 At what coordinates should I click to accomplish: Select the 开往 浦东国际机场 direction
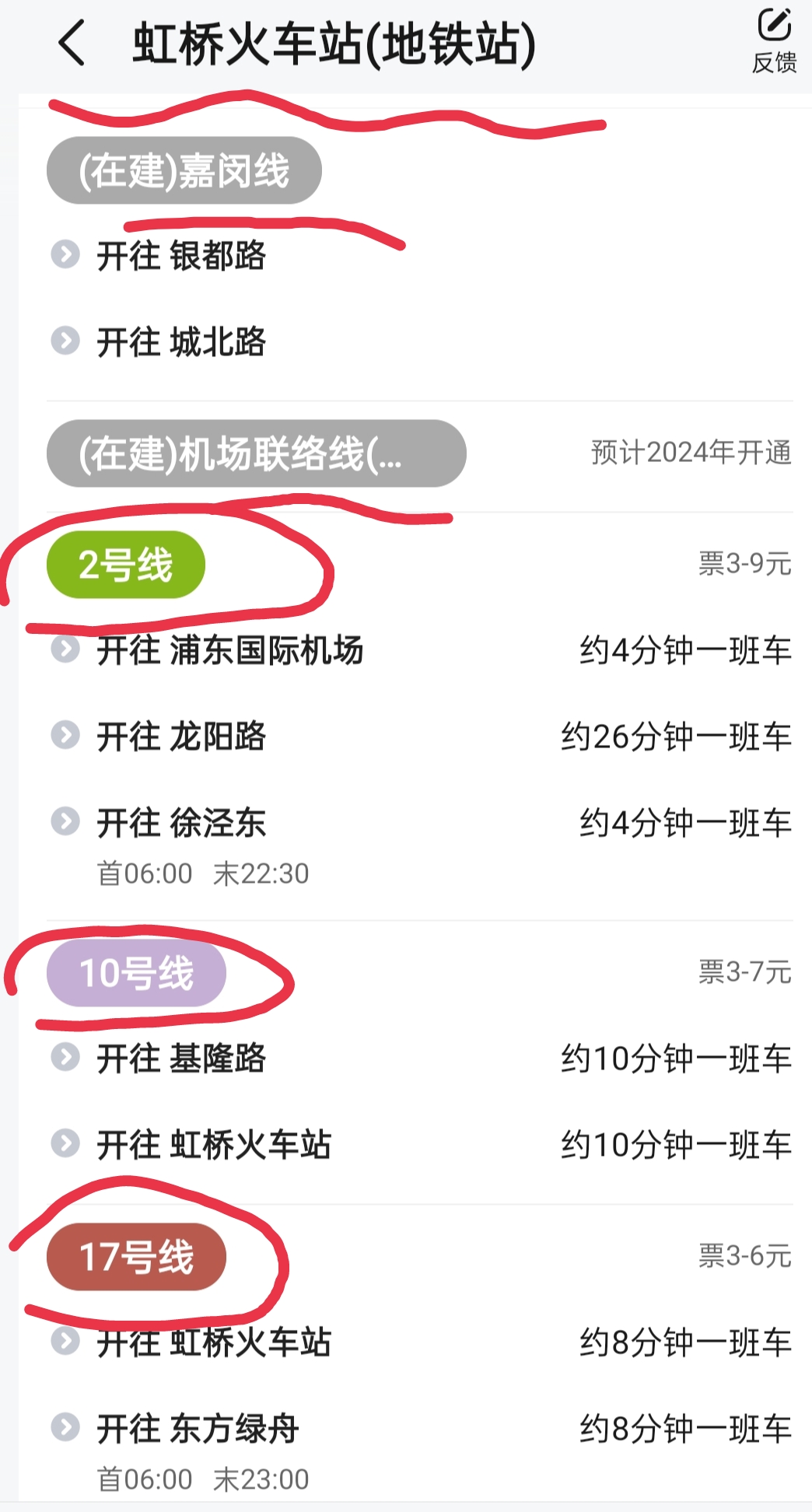click(x=229, y=650)
